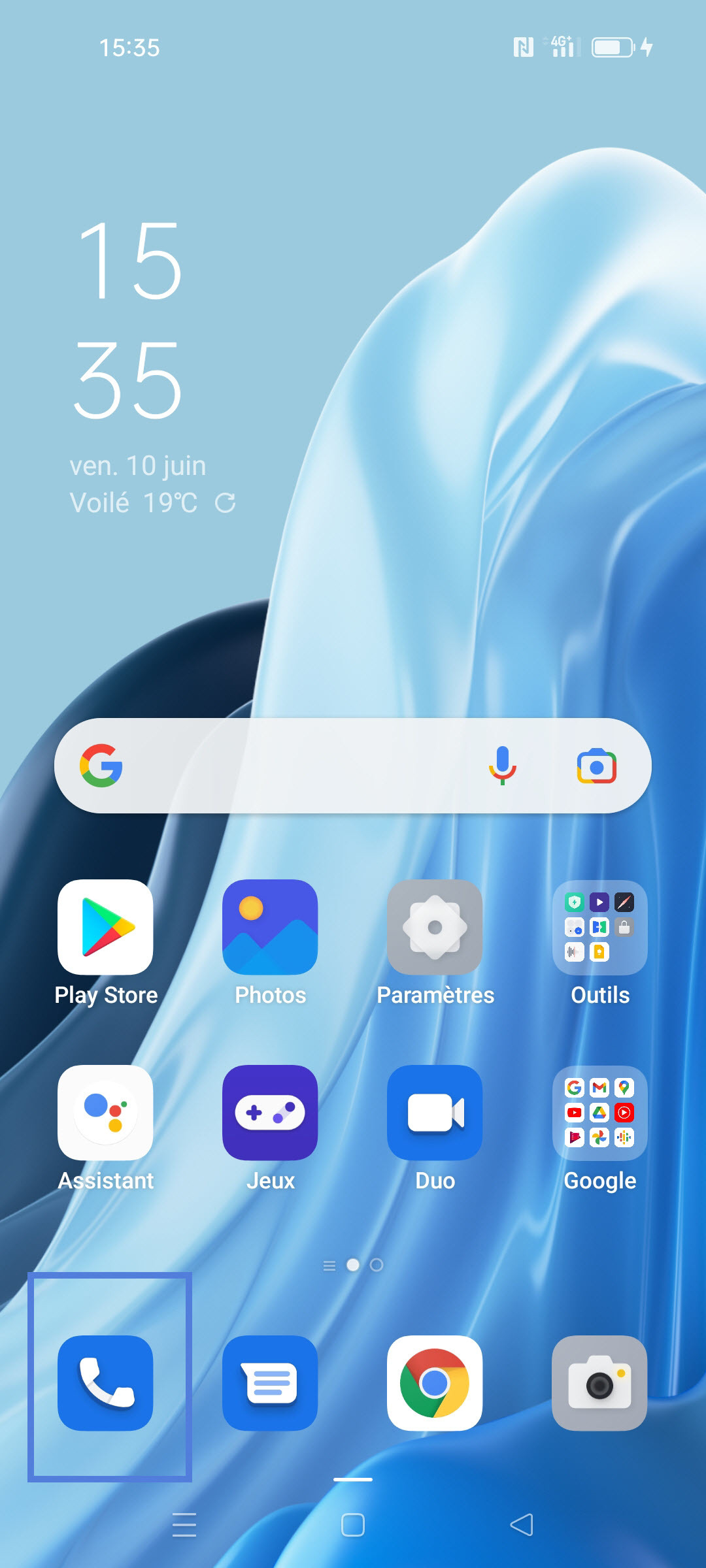706x1568 pixels.
Task: Open the Google apps folder
Action: tap(599, 1113)
